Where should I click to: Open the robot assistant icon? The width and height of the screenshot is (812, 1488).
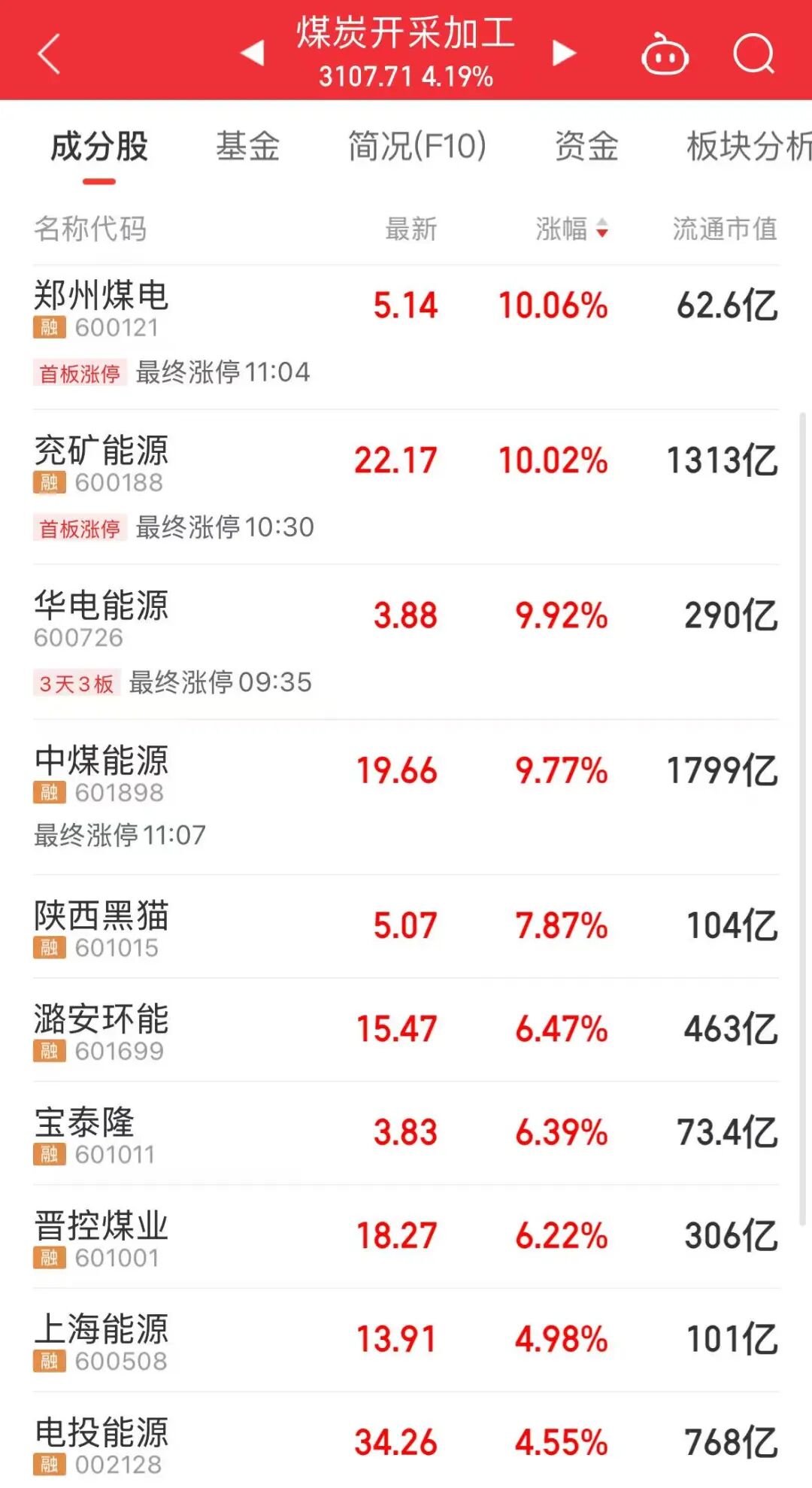(x=665, y=55)
